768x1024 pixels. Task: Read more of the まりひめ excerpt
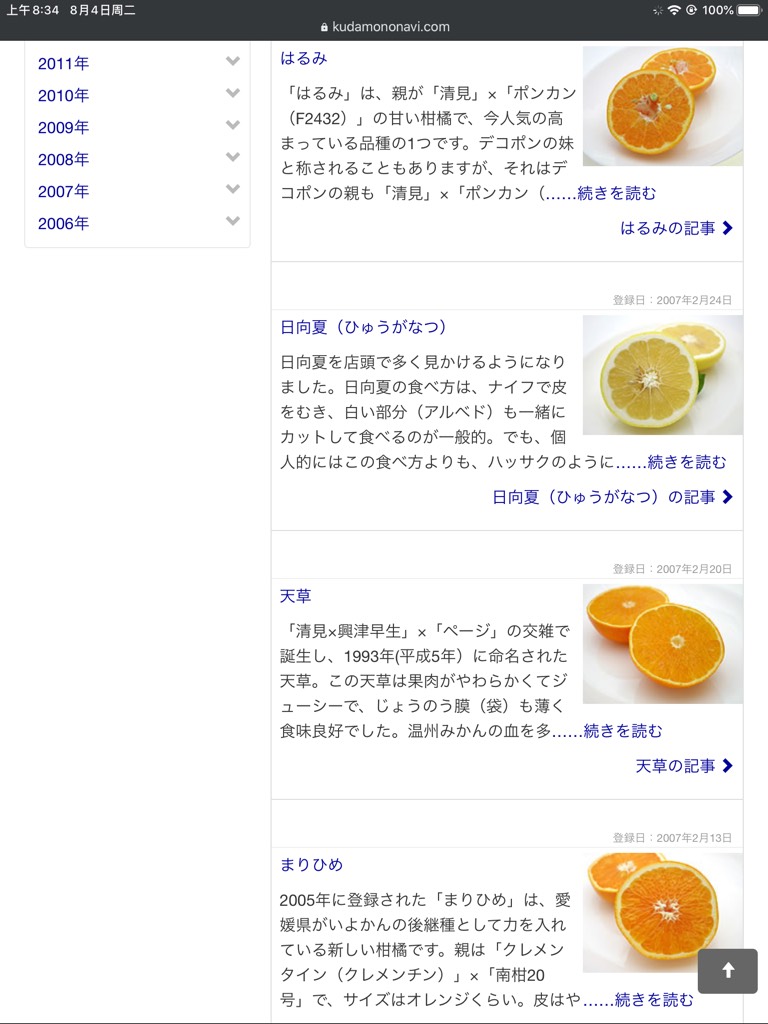coord(654,999)
